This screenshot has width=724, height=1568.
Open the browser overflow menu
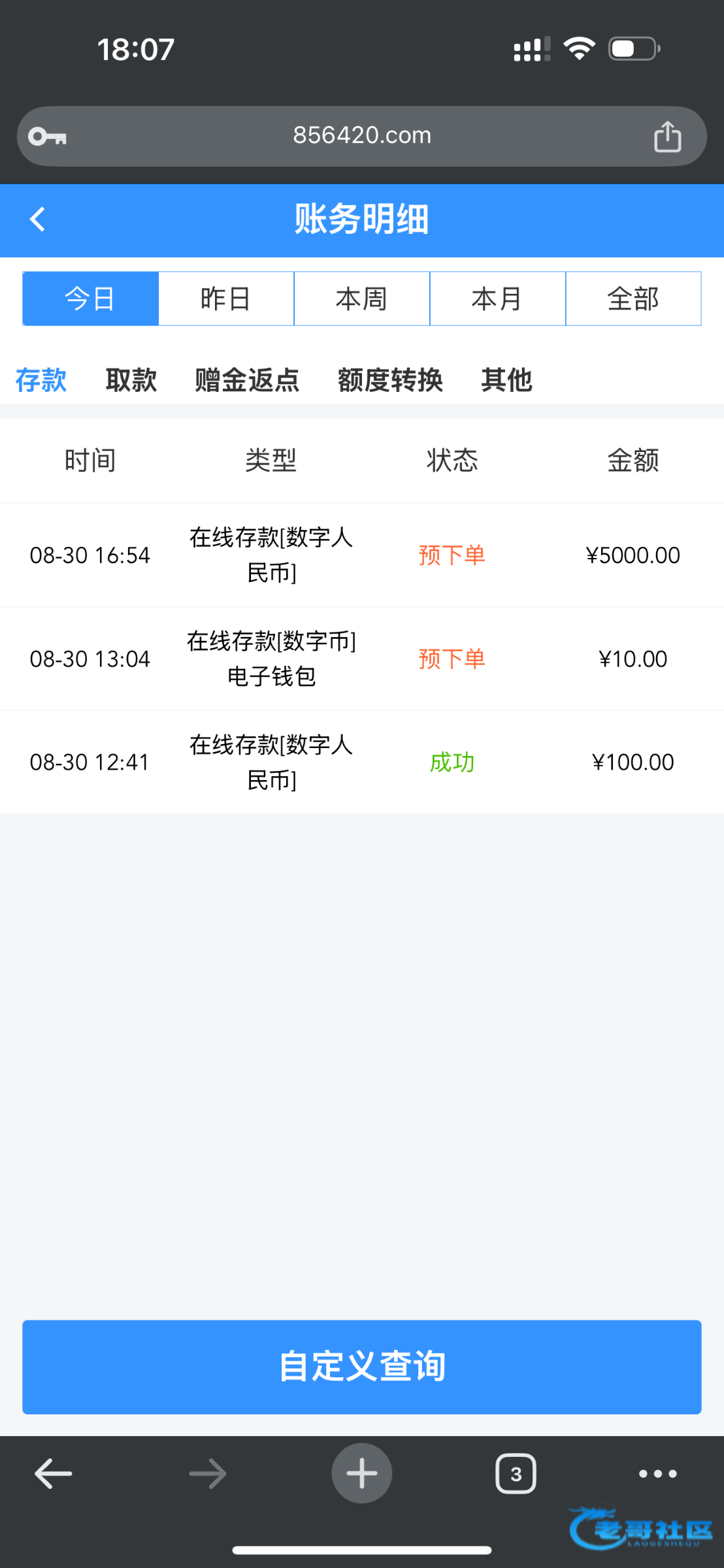(657, 1473)
